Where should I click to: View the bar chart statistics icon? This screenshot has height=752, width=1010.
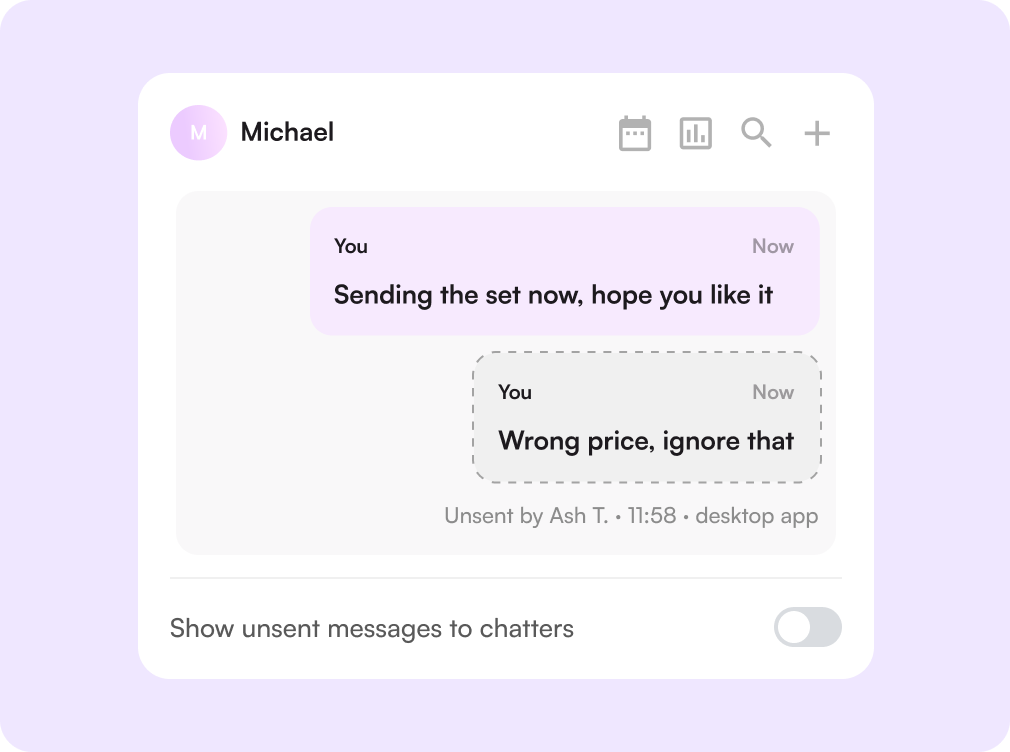coord(696,133)
